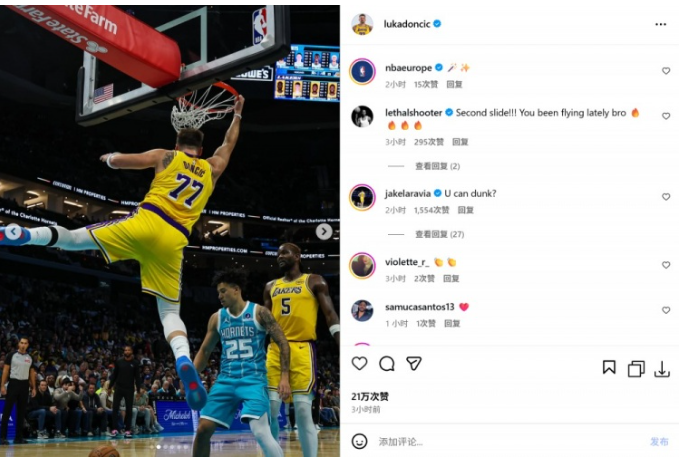Like jakelaravia's comment
Image resolution: width=690 pixels, height=473 pixels.
pyautogui.click(x=666, y=197)
